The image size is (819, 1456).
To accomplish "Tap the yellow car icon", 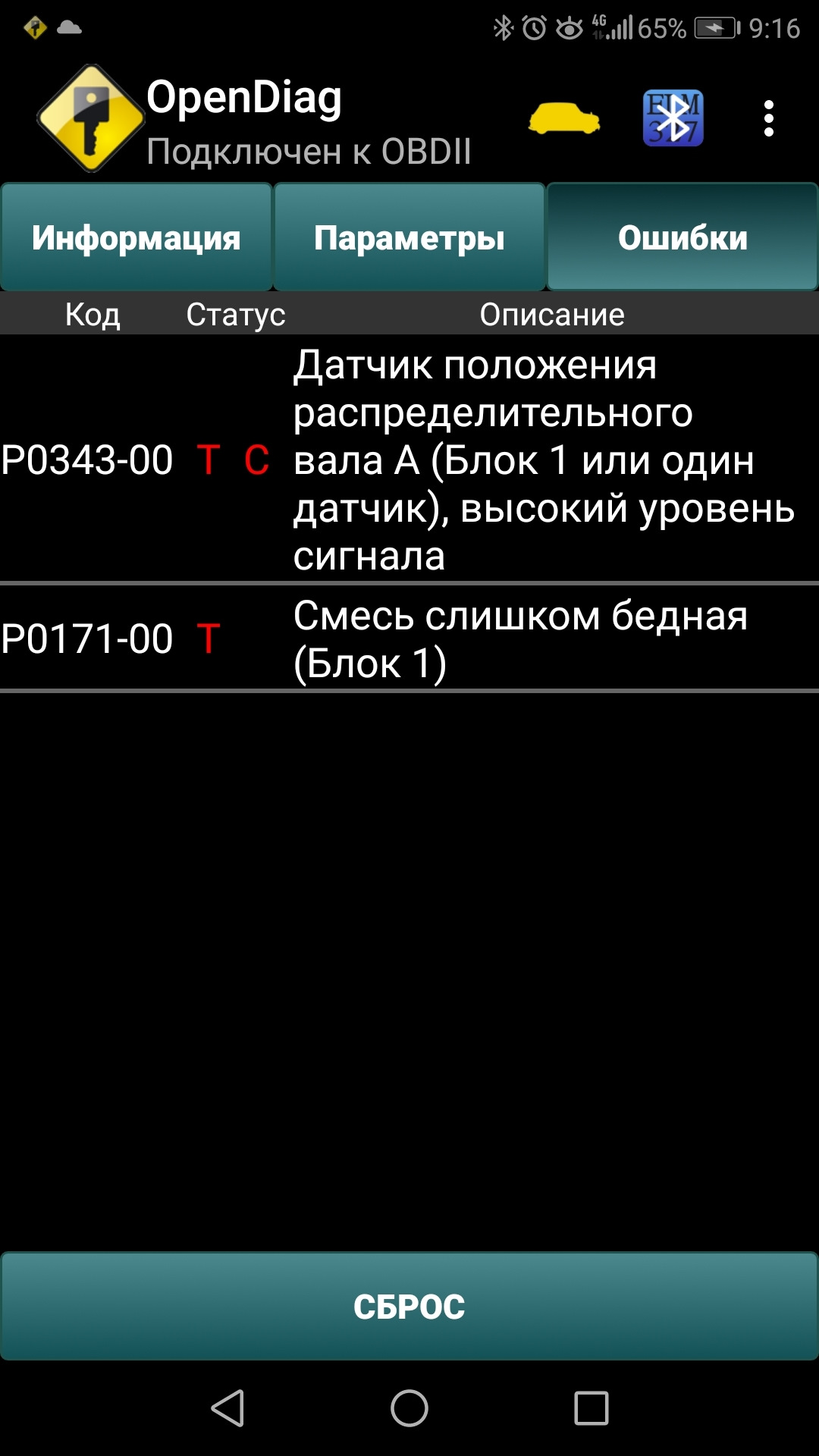I will [564, 119].
